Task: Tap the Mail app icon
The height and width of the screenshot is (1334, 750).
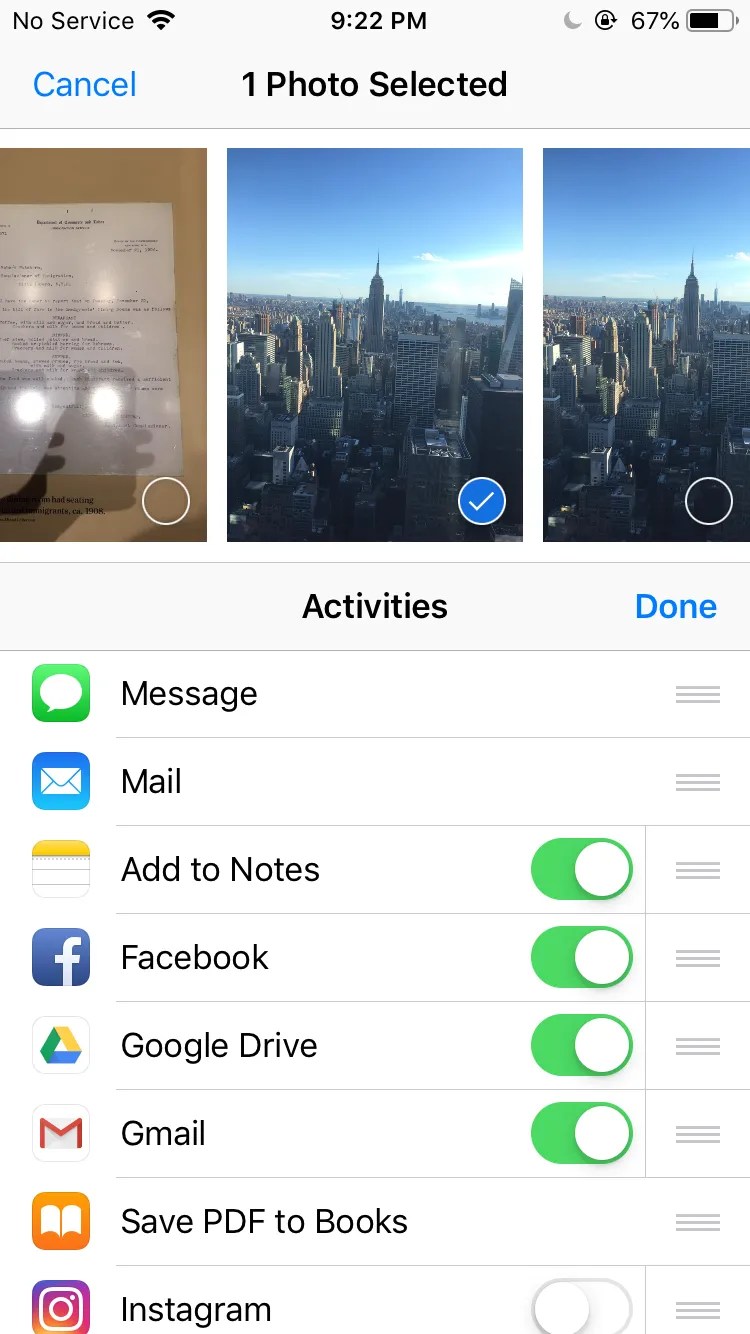Action: (x=60, y=781)
